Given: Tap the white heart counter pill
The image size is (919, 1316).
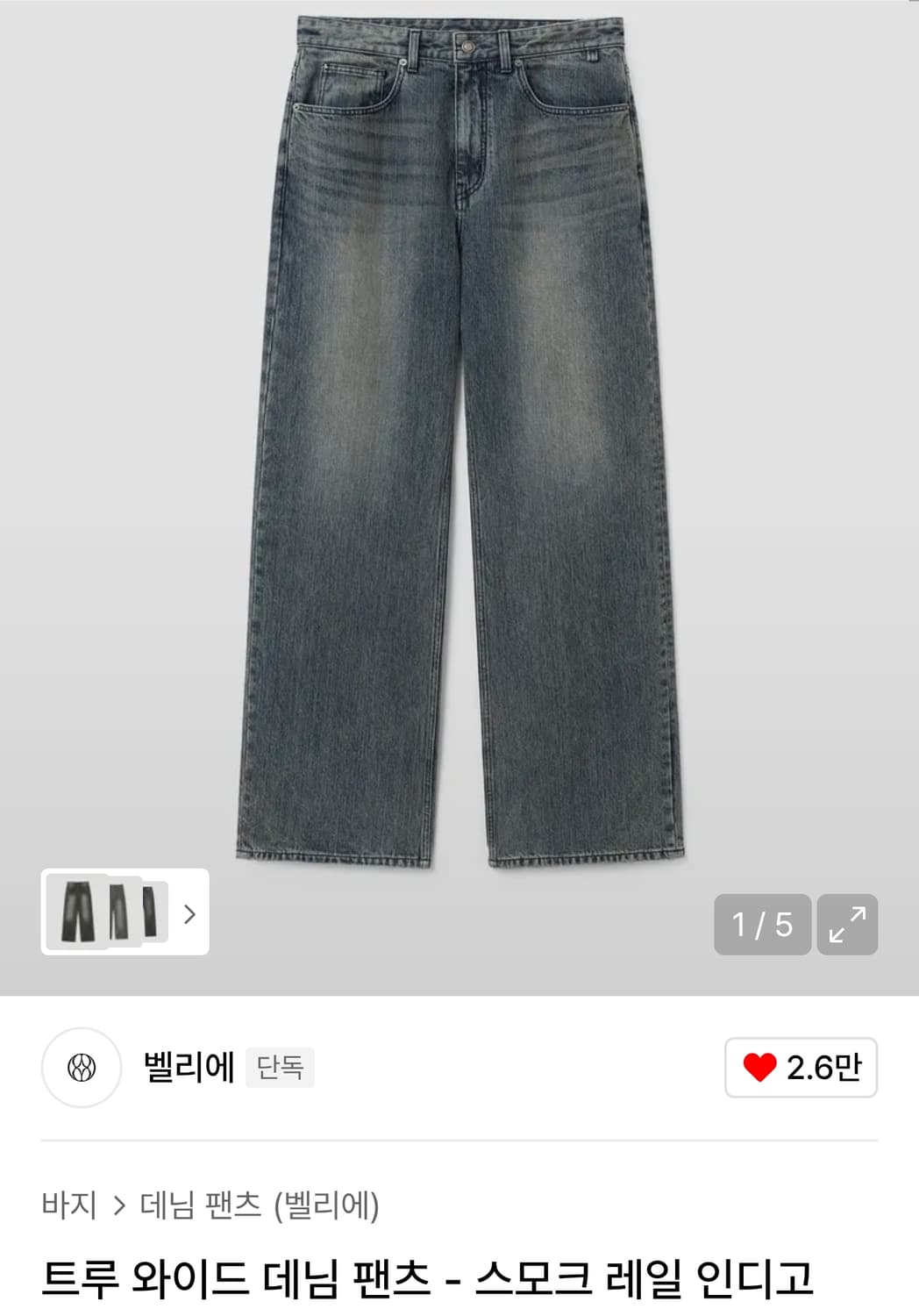Looking at the screenshot, I should [x=799, y=1066].
